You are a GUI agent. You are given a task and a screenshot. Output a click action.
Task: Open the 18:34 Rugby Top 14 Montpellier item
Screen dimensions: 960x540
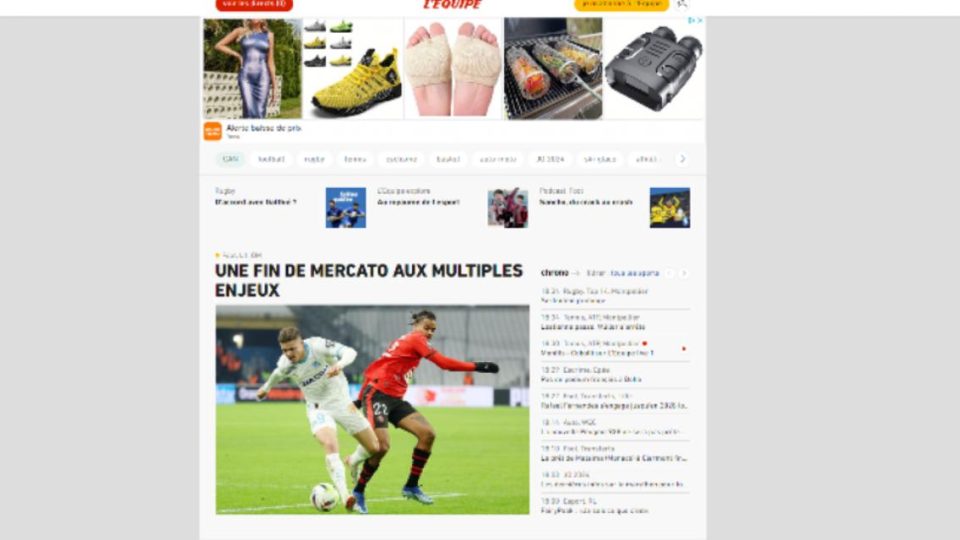[614, 296]
